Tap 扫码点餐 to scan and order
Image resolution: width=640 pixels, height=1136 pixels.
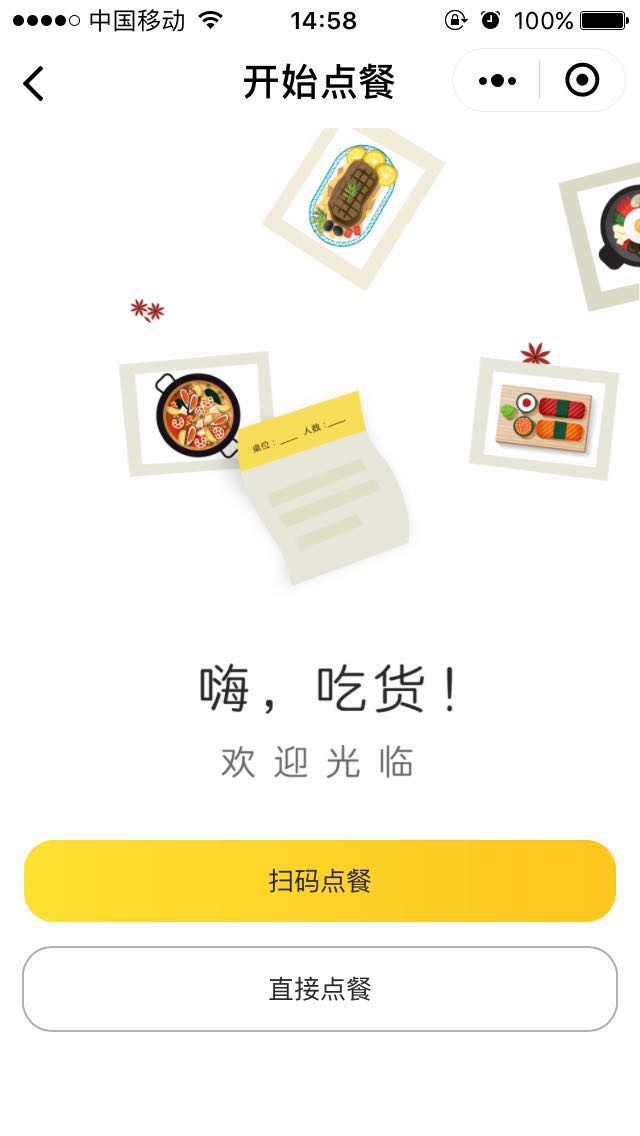coord(320,881)
